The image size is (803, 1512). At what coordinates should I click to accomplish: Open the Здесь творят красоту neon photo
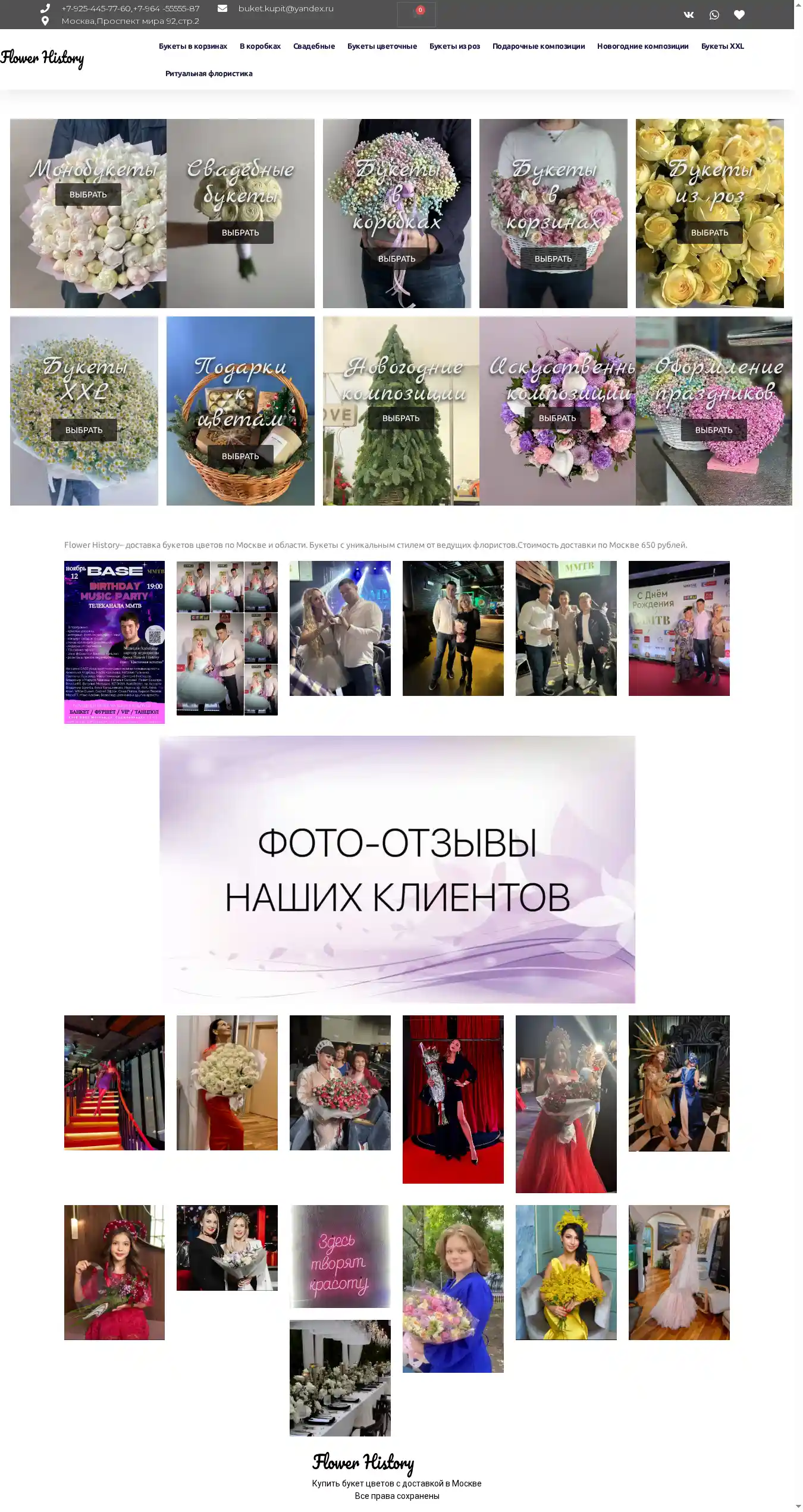[340, 1256]
